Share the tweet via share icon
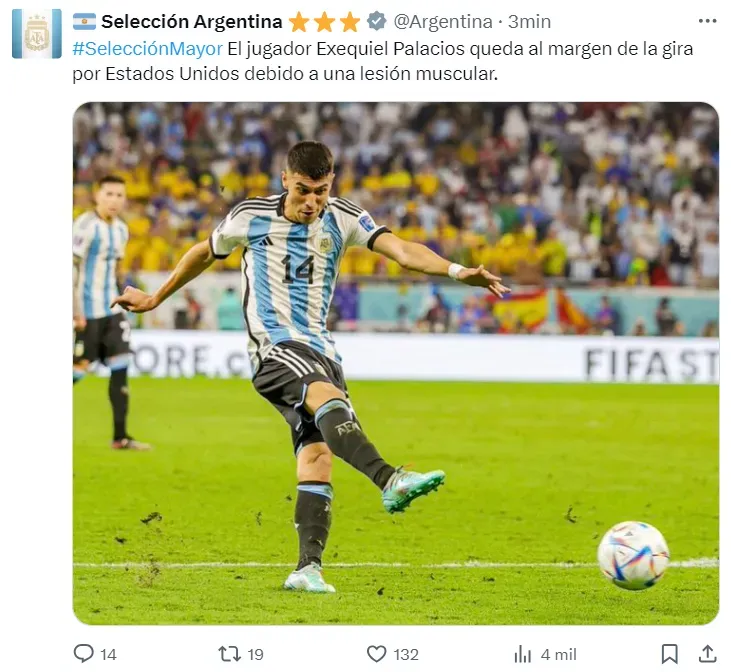The image size is (731, 672). [x=707, y=653]
